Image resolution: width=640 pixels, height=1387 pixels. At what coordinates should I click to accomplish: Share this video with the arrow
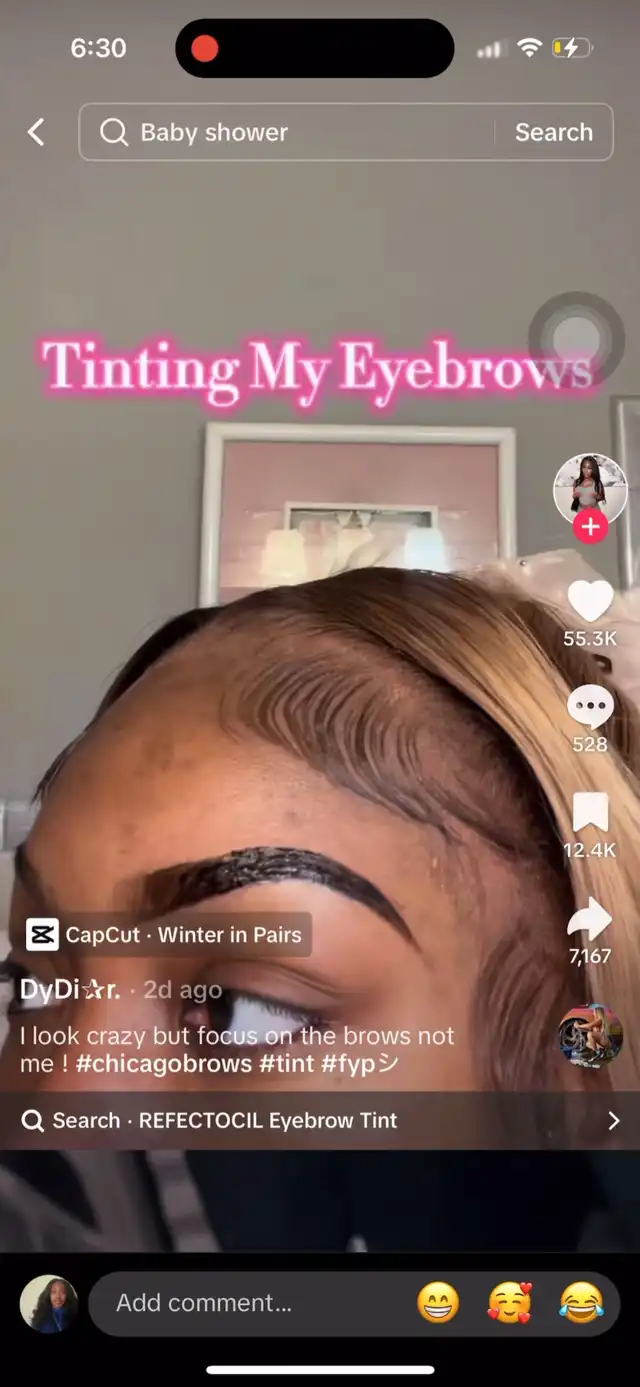pyautogui.click(x=590, y=919)
